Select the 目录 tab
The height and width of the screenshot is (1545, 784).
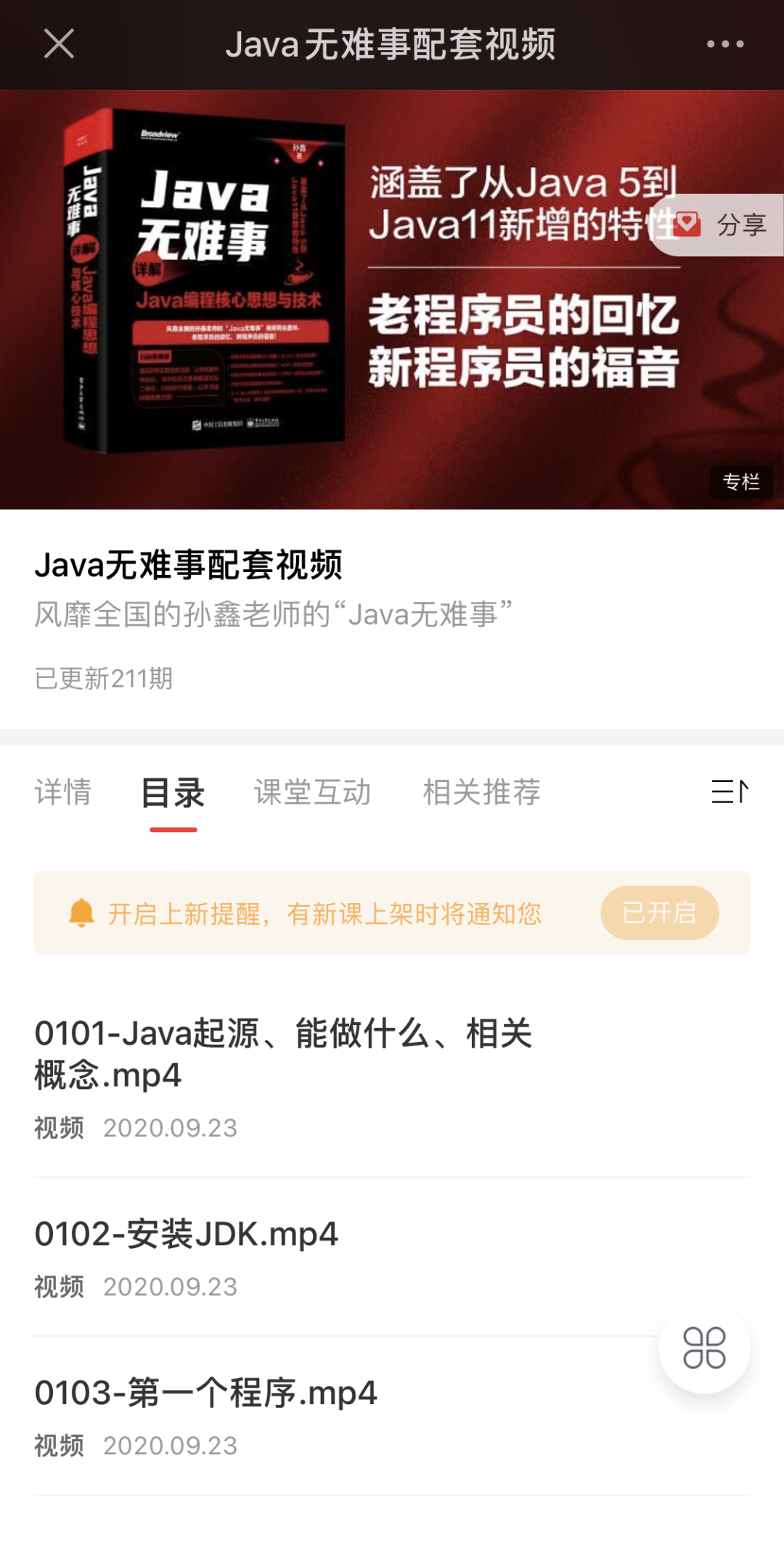(173, 792)
